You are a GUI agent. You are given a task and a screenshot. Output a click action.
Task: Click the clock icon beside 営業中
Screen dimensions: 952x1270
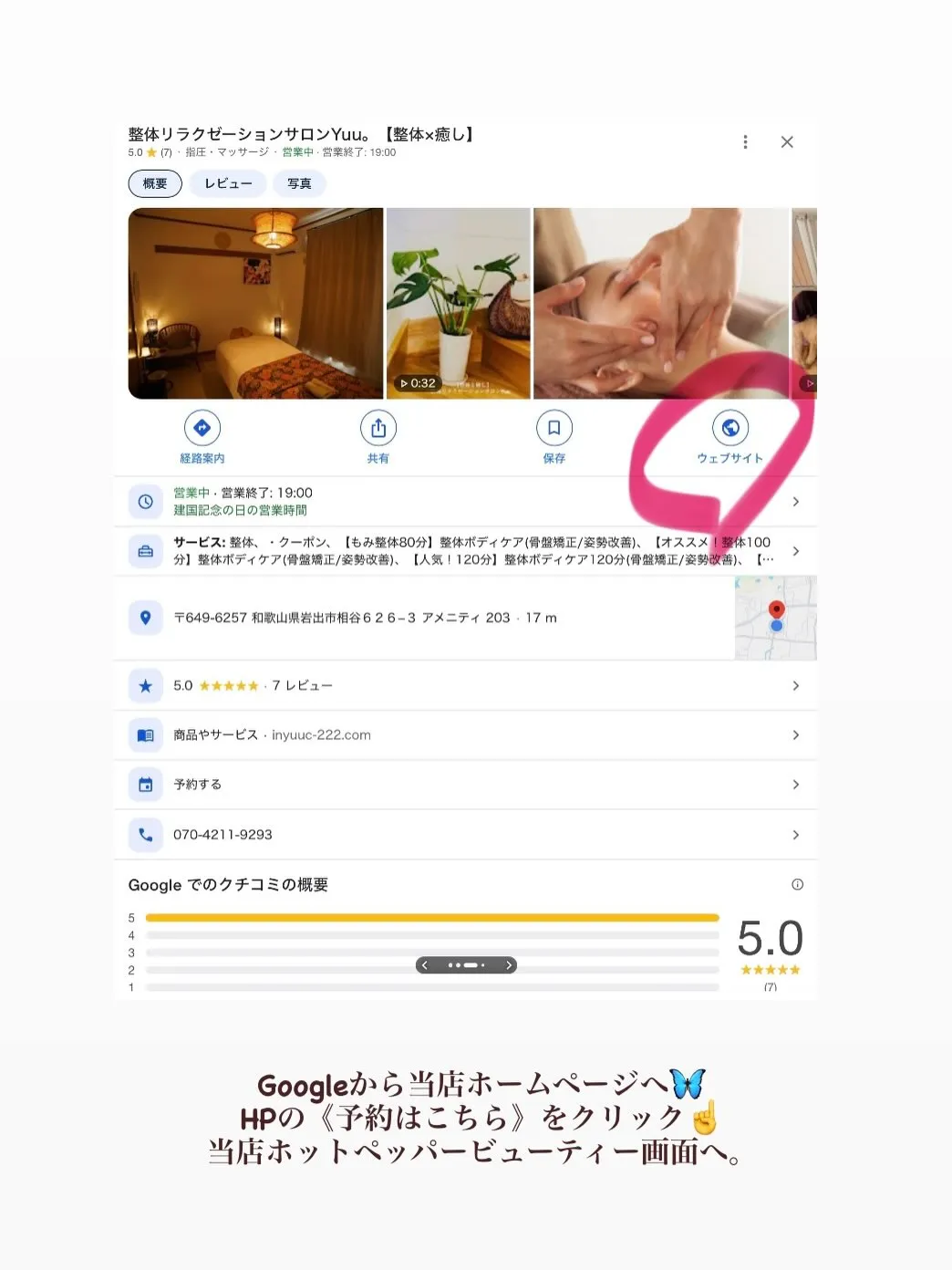(x=145, y=501)
